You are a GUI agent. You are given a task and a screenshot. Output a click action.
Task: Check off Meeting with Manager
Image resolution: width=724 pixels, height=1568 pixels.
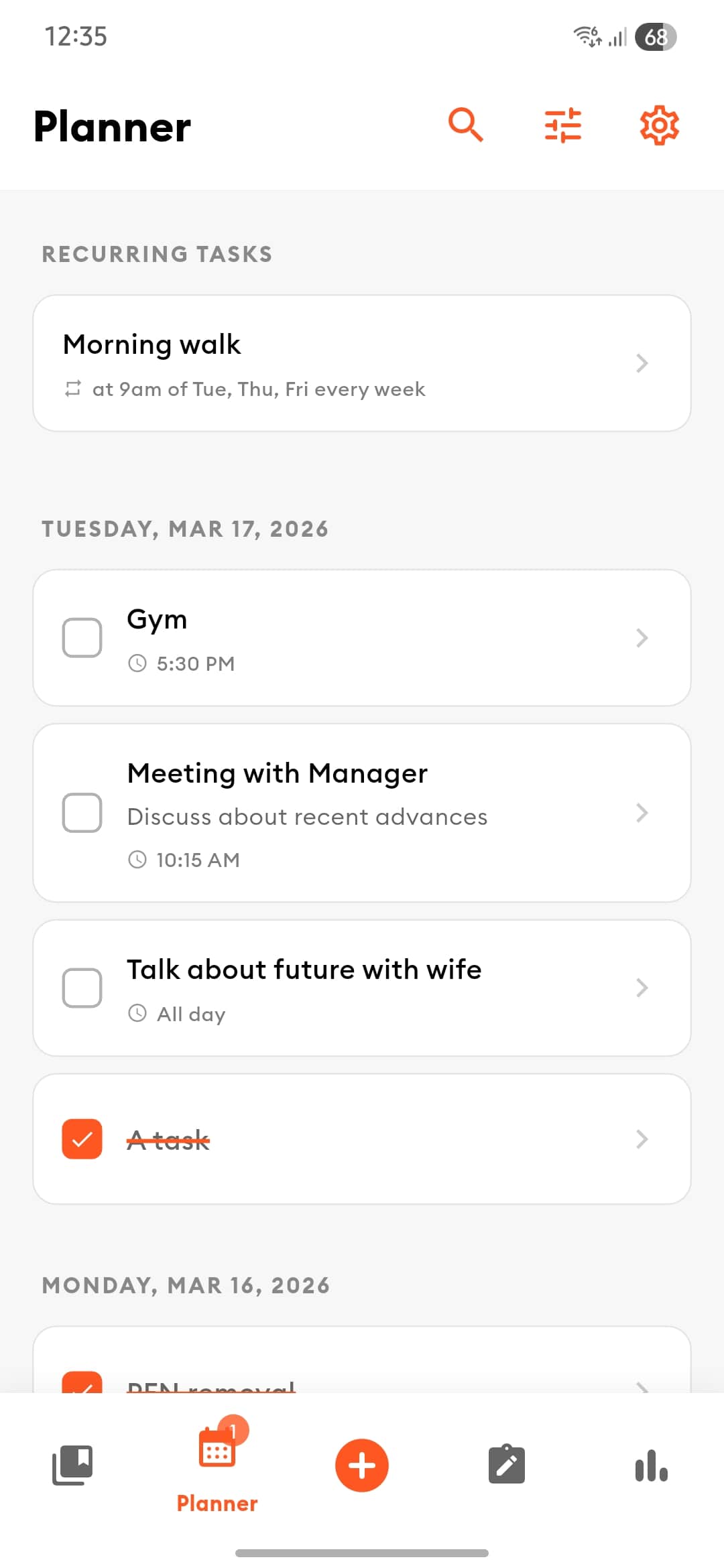pos(82,812)
